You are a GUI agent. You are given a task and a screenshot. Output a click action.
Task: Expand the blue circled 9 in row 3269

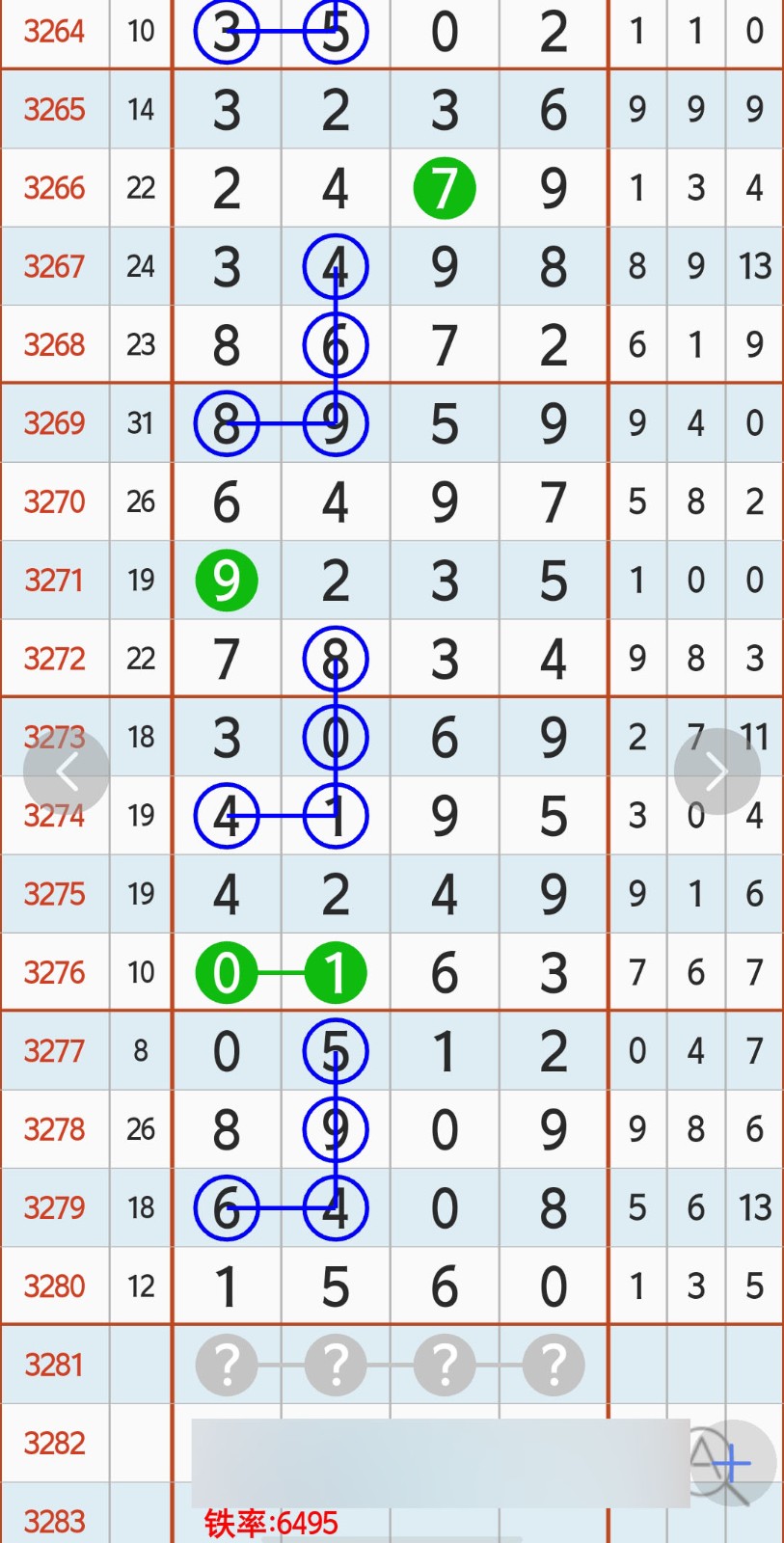click(335, 422)
